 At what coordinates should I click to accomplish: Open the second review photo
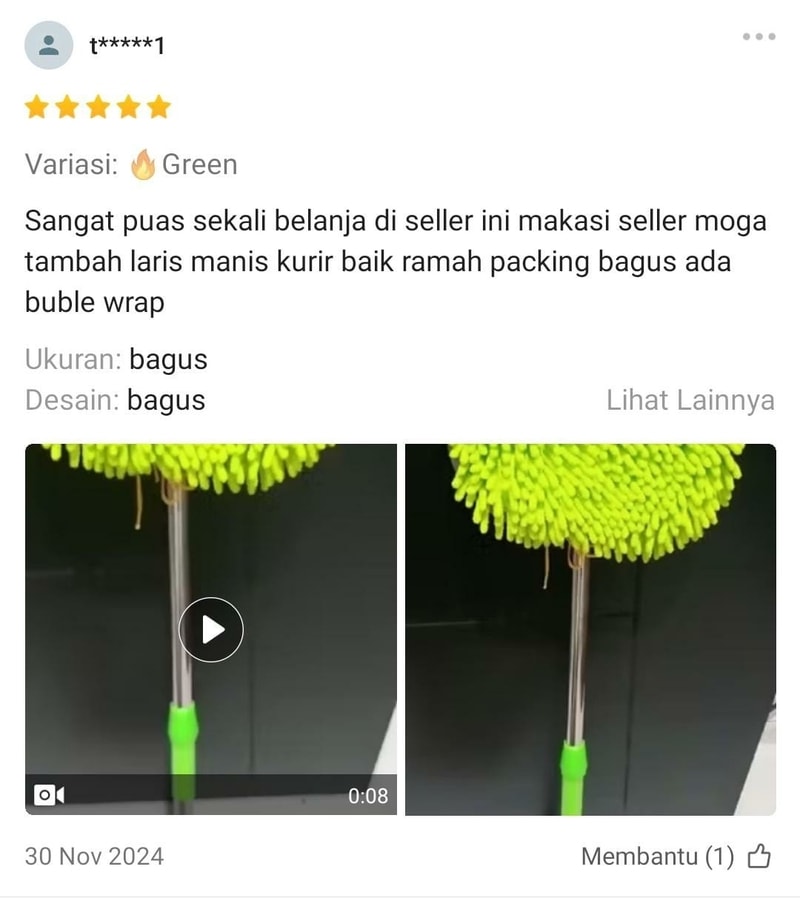point(590,629)
